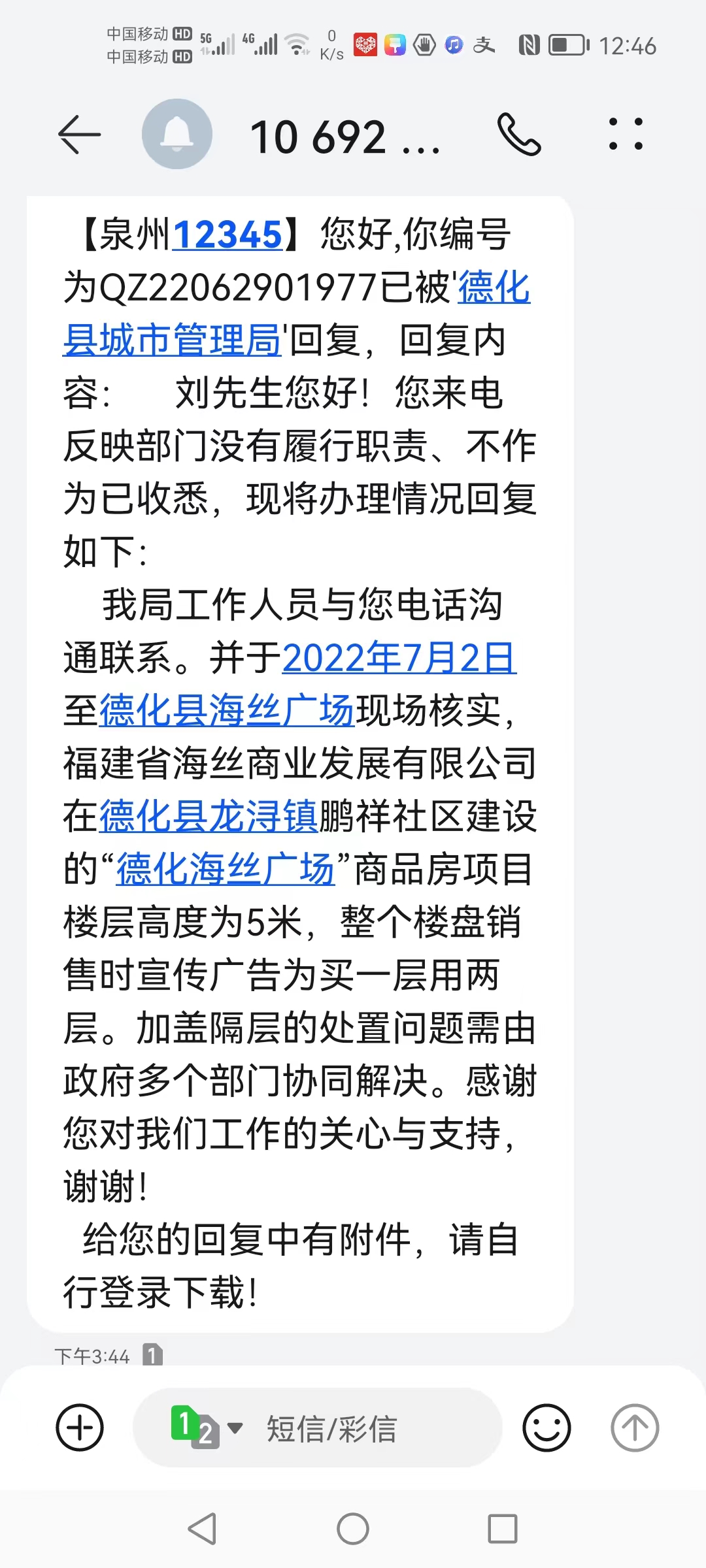This screenshot has height=1568, width=706.
Task: Tap the 12345 phone number link
Action: tap(227, 235)
